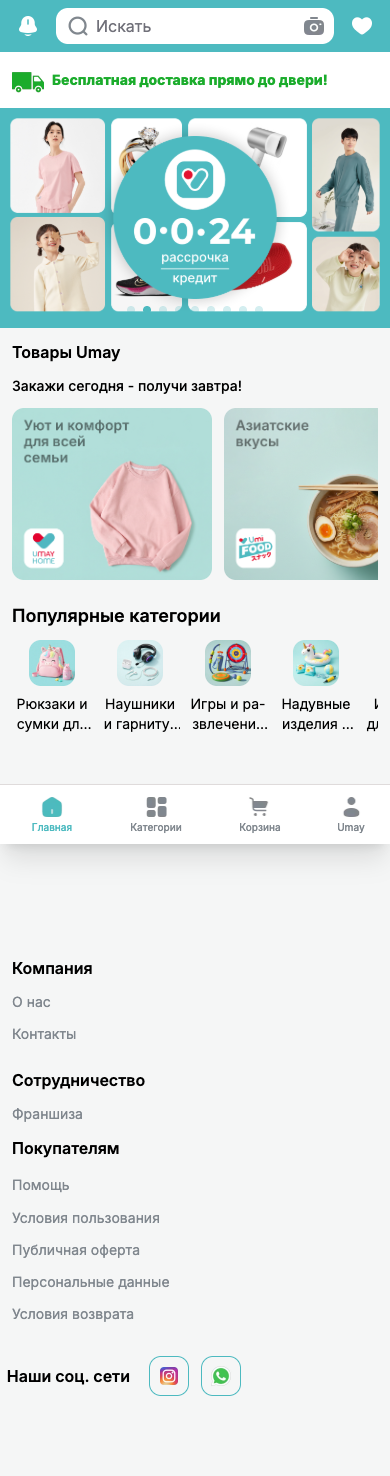This screenshot has height=1476, width=390.
Task: Tap the Искать search field
Action: 181,26
